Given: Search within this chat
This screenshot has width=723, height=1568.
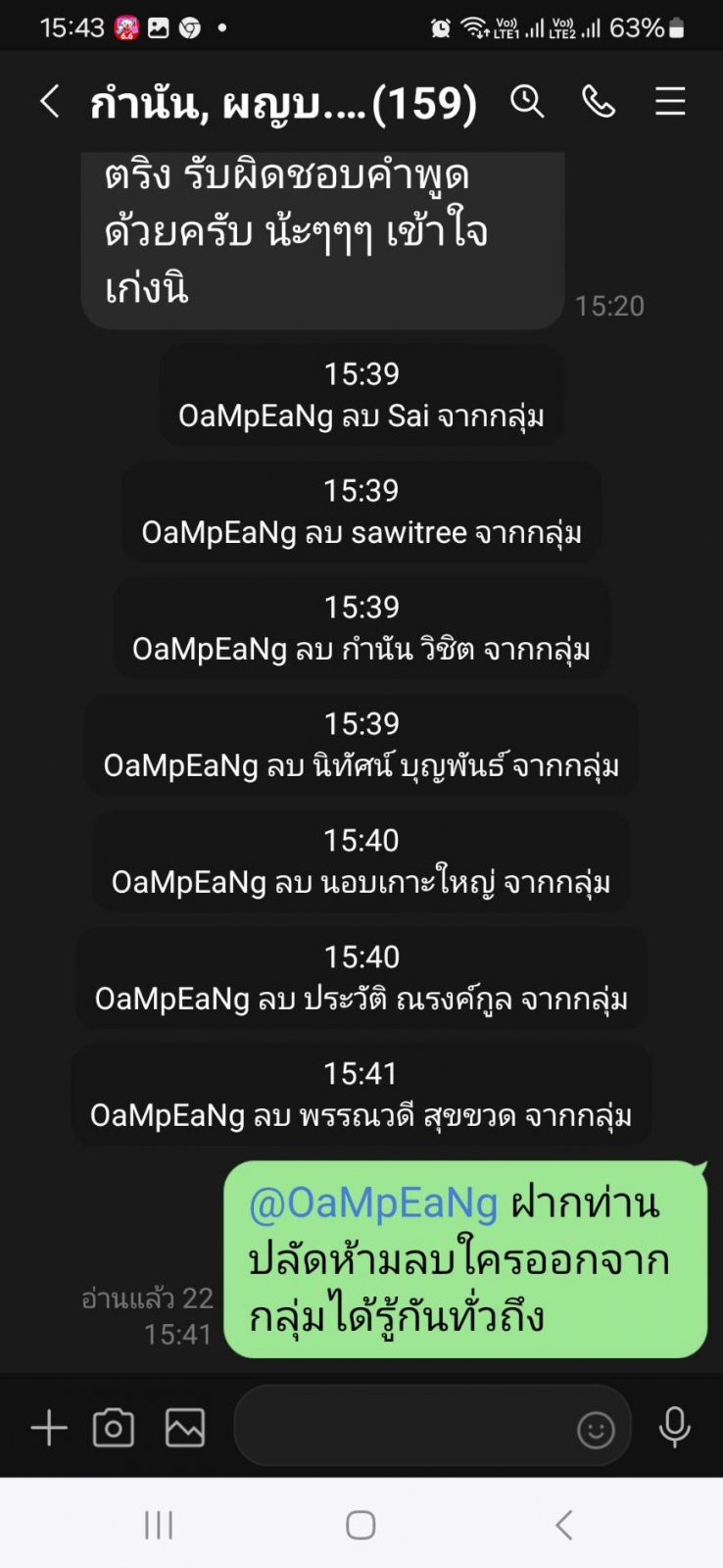Looking at the screenshot, I should (527, 101).
